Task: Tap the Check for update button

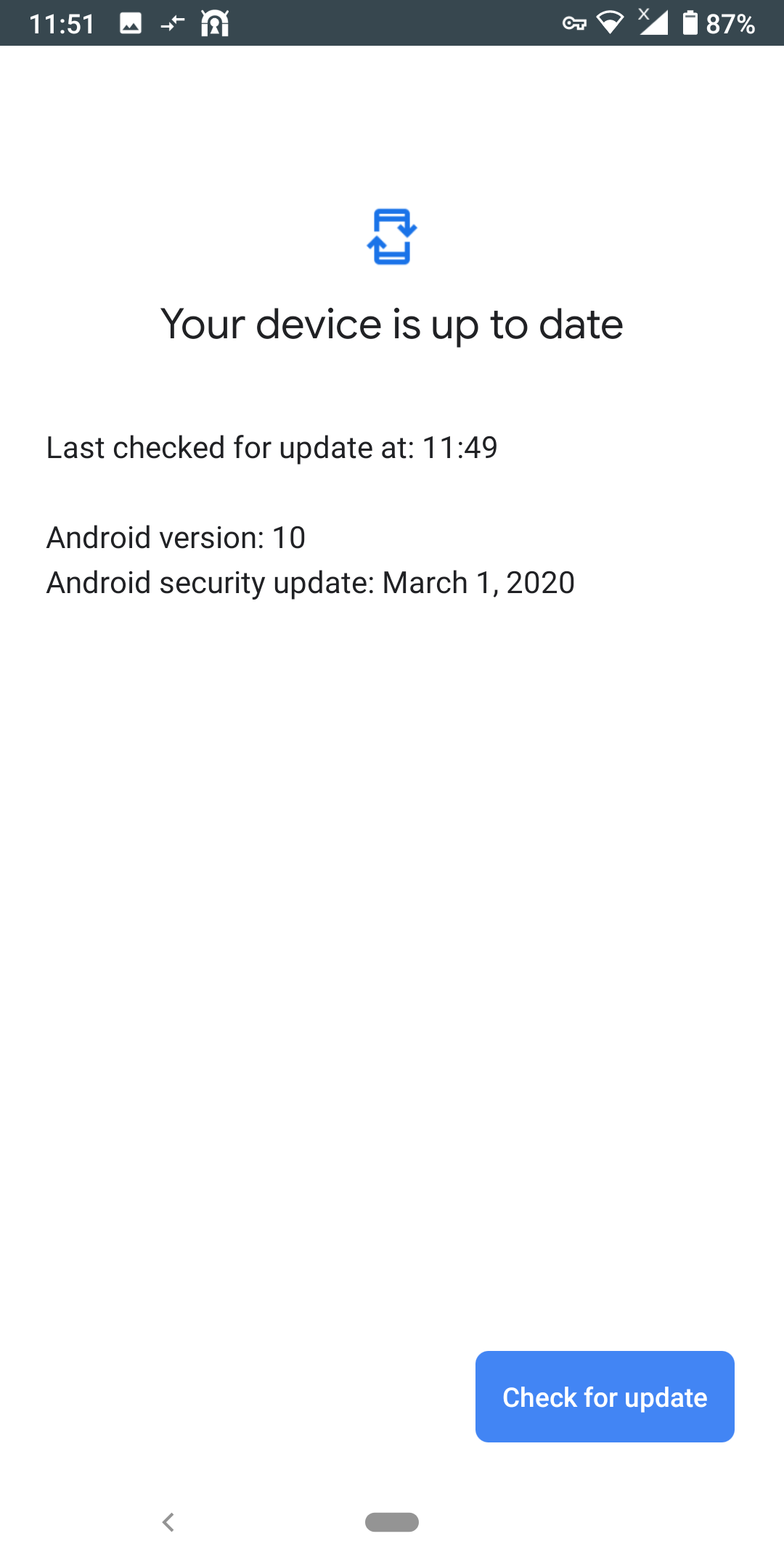Action: [605, 1397]
